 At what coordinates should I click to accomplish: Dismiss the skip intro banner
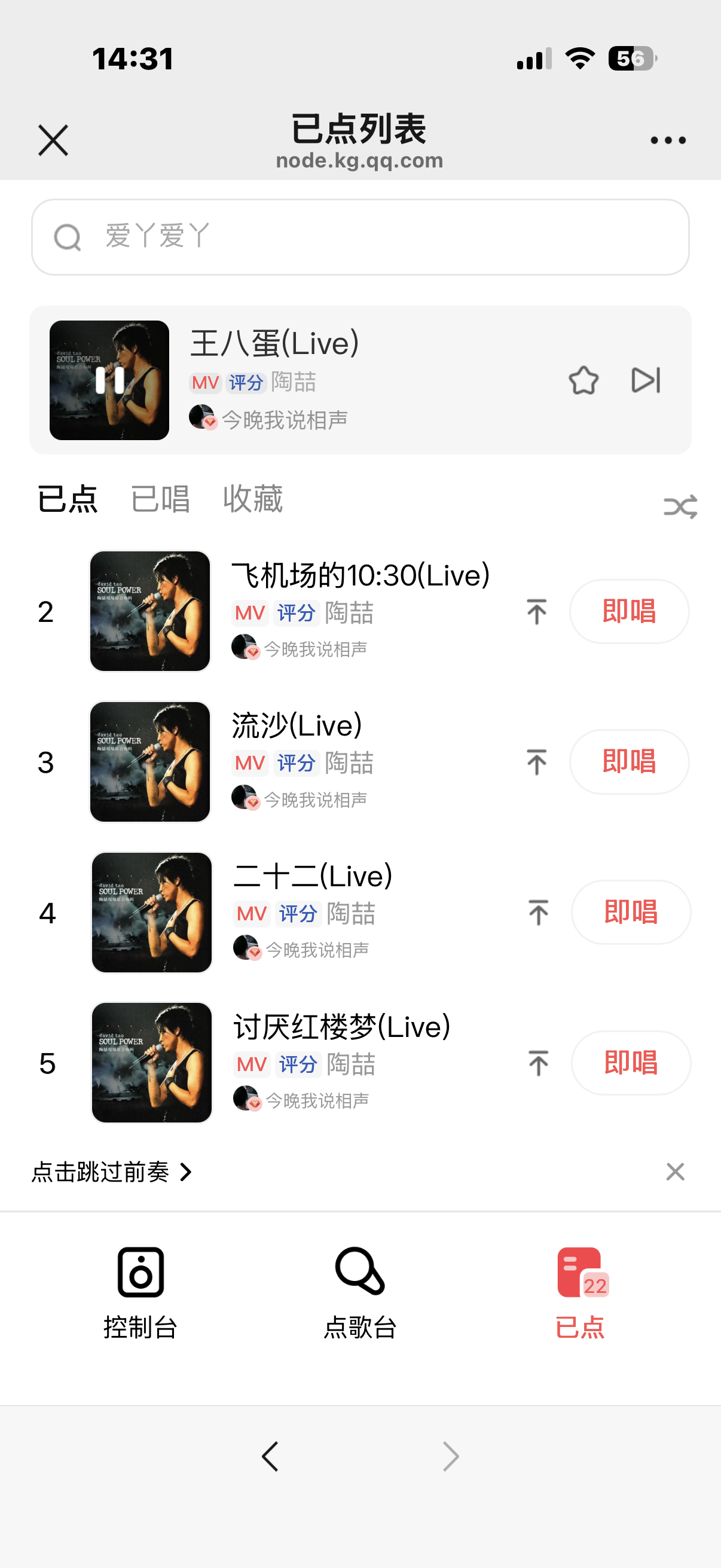tap(675, 1172)
